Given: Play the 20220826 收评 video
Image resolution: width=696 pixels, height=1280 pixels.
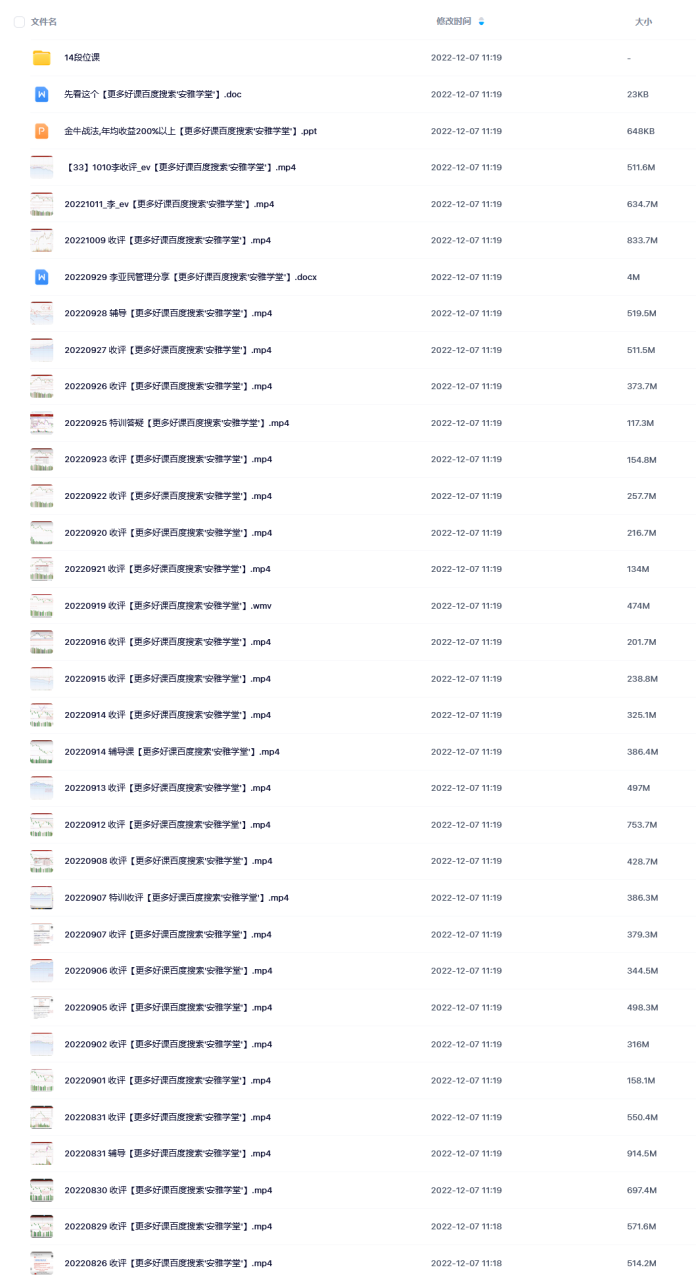Looking at the screenshot, I should pos(168,1264).
